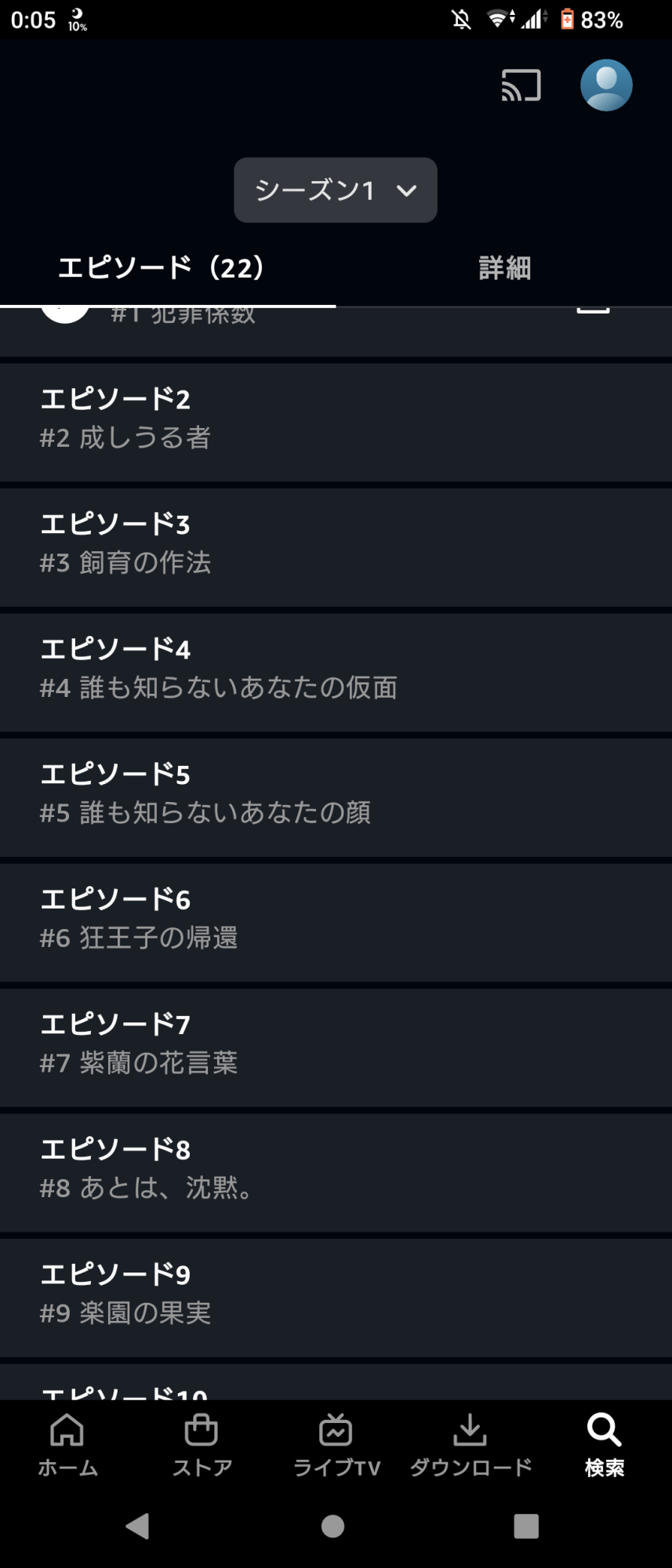Image resolution: width=672 pixels, height=1568 pixels.
Task: Tap the system home button
Action: (x=333, y=1526)
